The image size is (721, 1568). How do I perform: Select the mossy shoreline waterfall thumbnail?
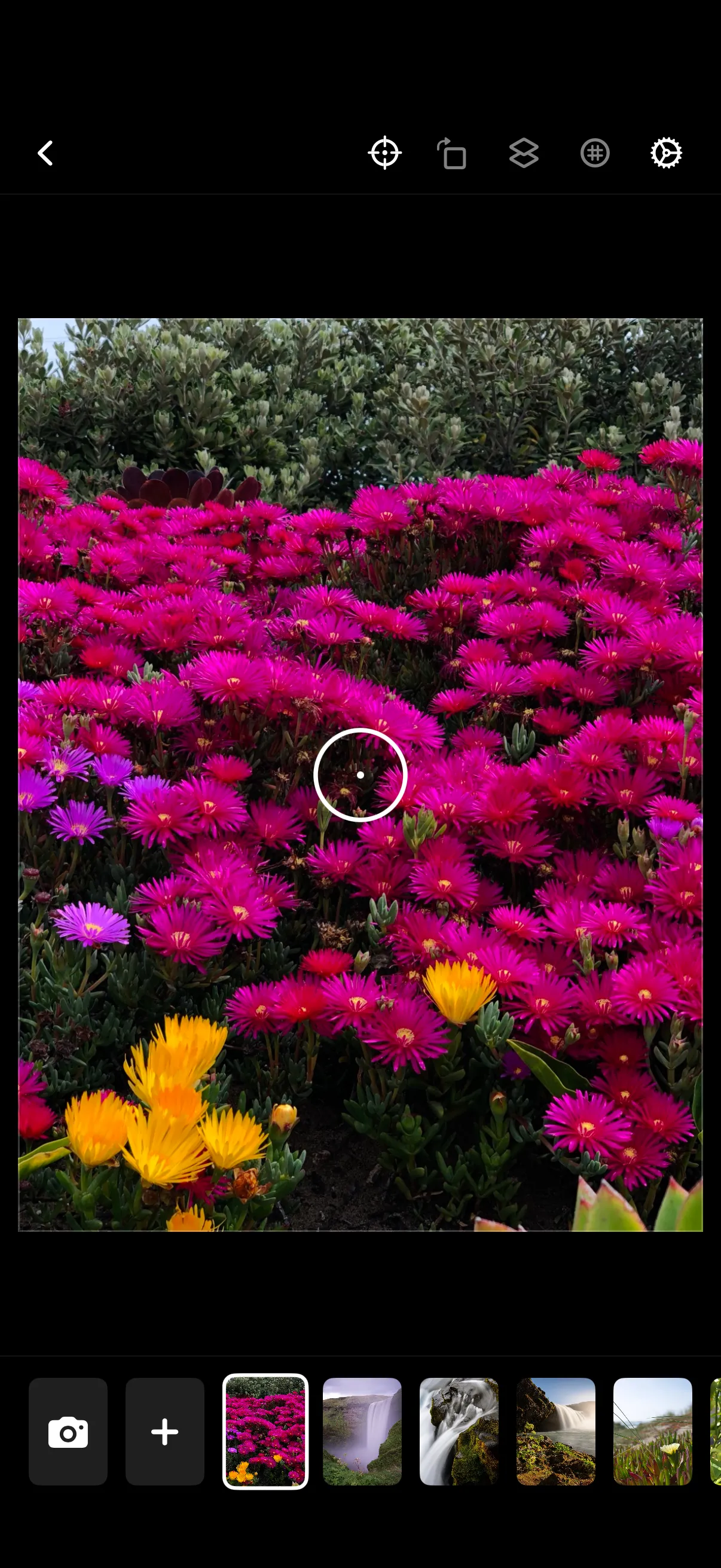pos(555,1432)
